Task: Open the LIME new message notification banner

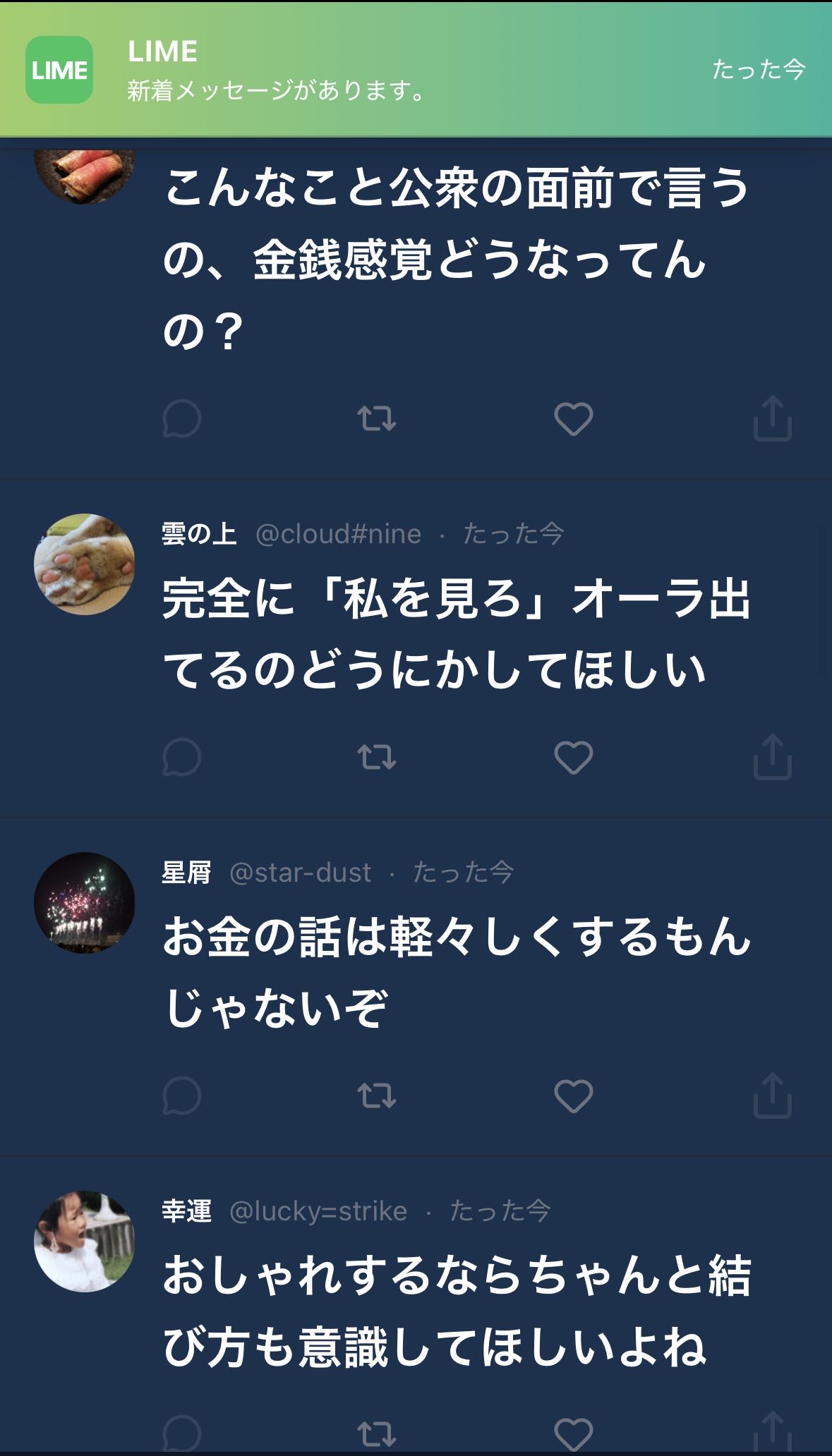Action: pos(416,69)
